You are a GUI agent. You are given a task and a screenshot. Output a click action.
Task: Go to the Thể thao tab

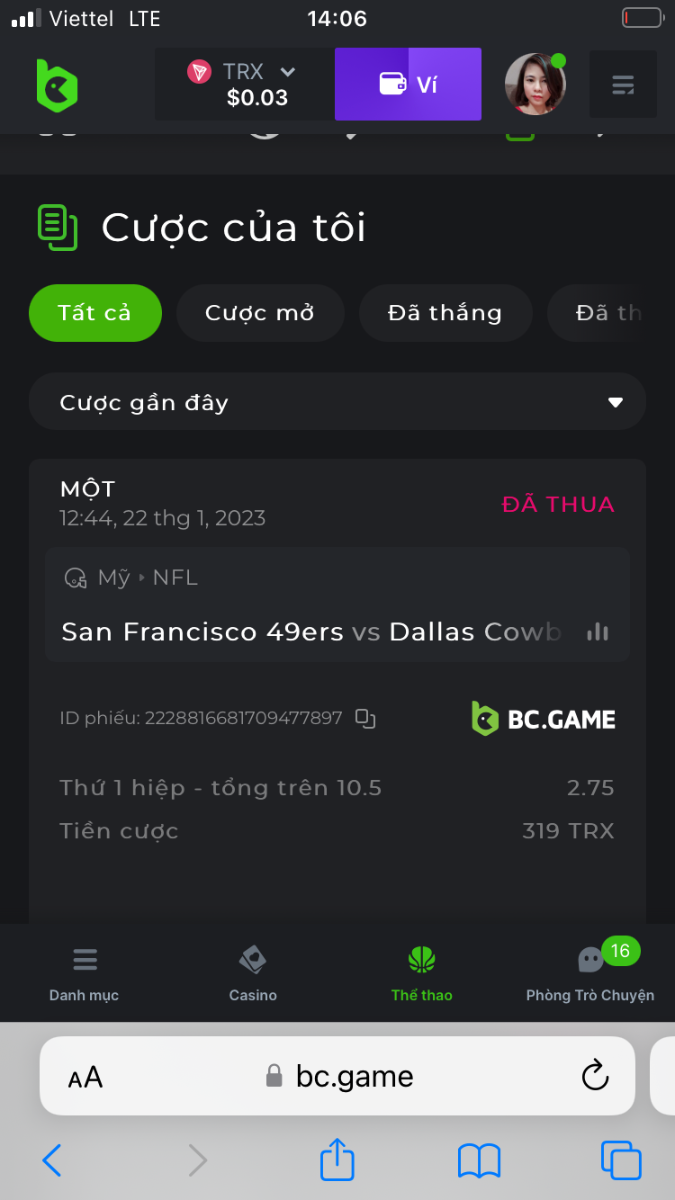point(421,974)
